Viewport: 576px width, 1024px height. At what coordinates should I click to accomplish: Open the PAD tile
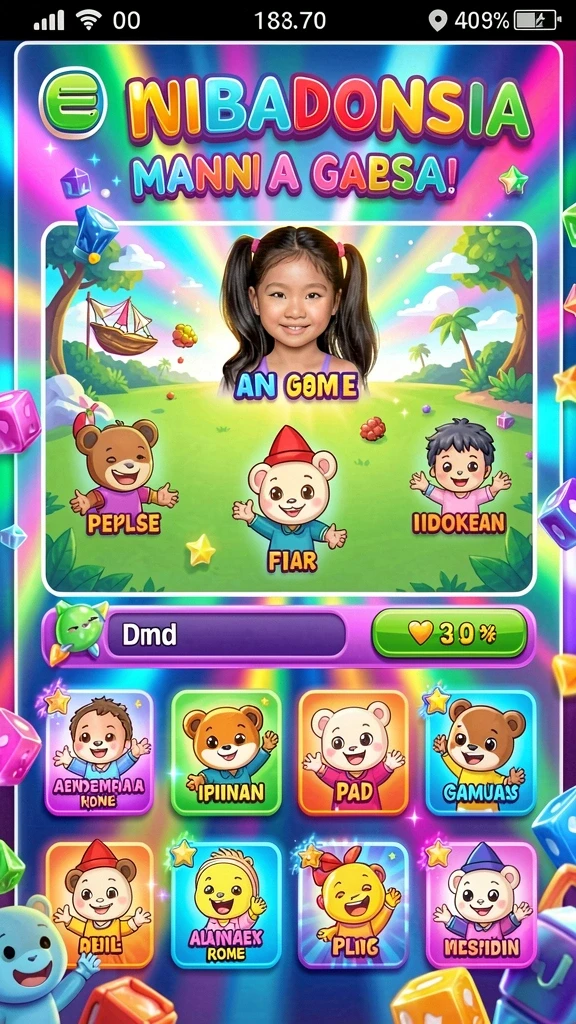(x=353, y=753)
